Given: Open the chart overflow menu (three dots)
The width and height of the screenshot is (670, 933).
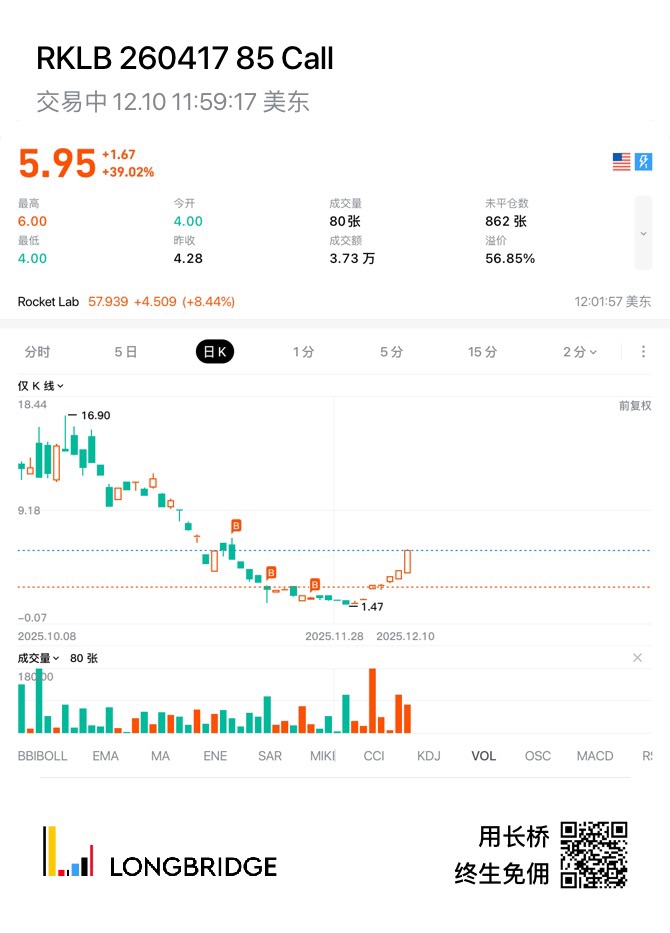Looking at the screenshot, I should (x=643, y=352).
